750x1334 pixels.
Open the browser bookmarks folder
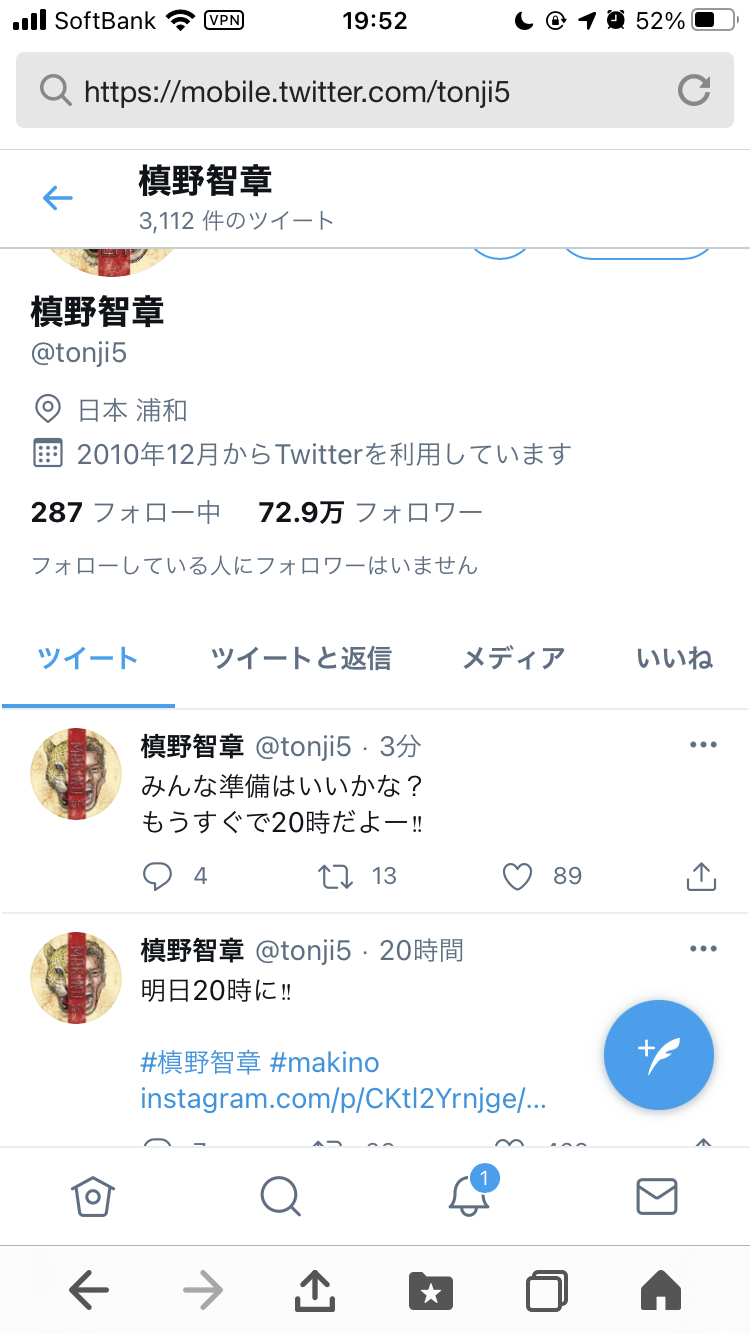click(431, 1291)
